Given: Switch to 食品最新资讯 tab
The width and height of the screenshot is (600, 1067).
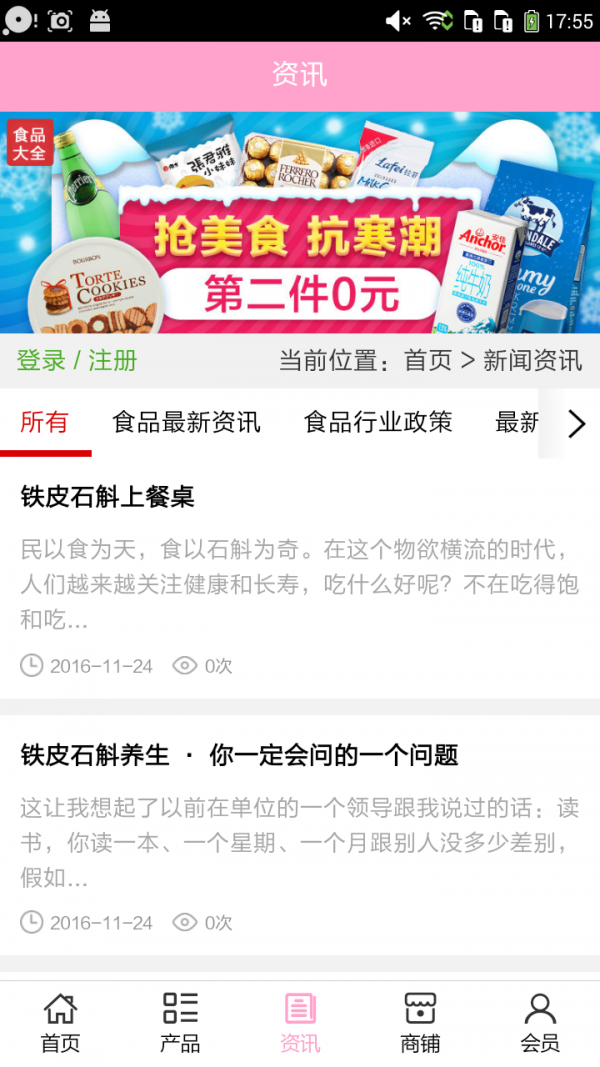Looking at the screenshot, I should [x=186, y=422].
